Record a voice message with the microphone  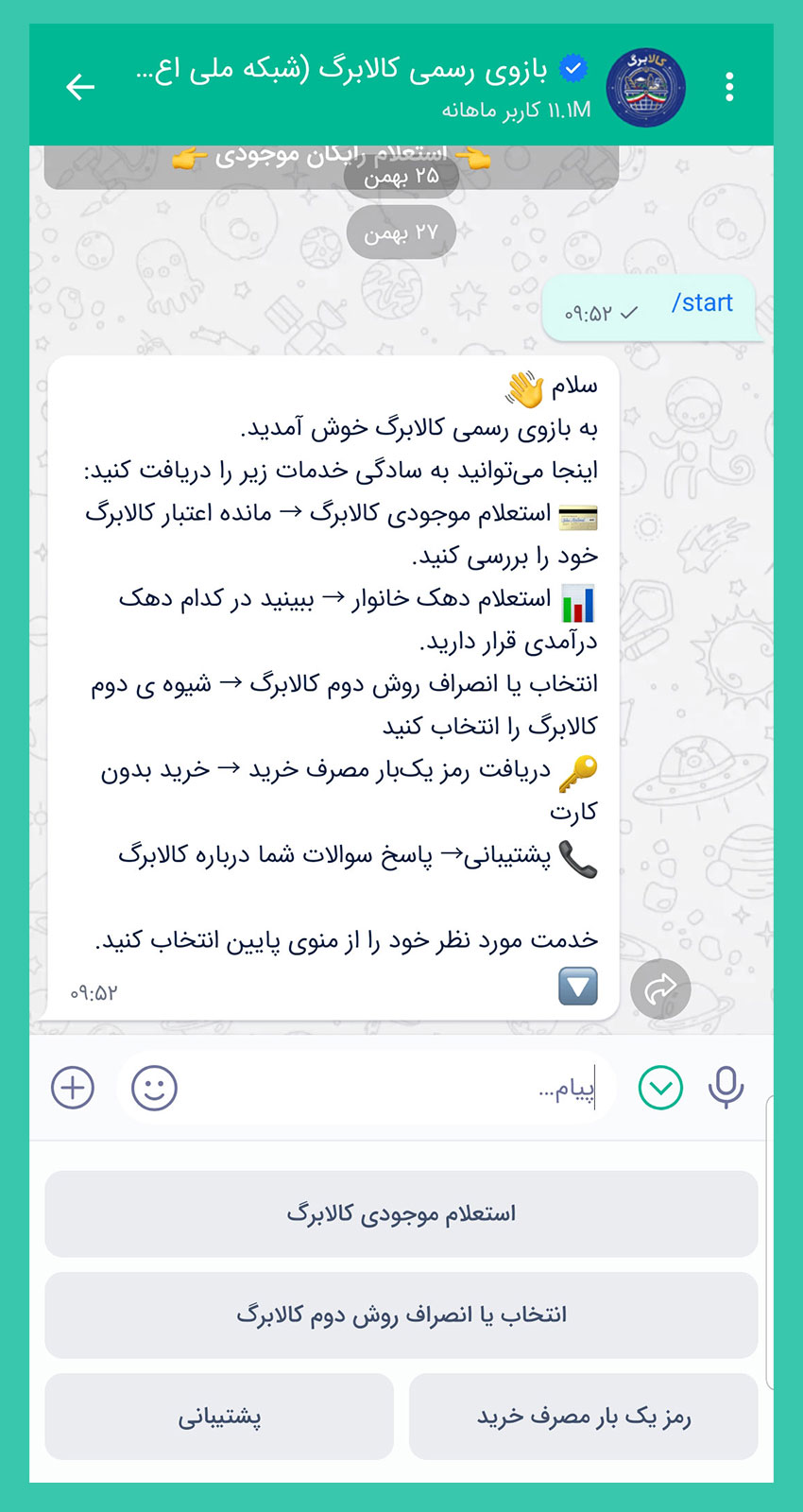pos(726,1088)
